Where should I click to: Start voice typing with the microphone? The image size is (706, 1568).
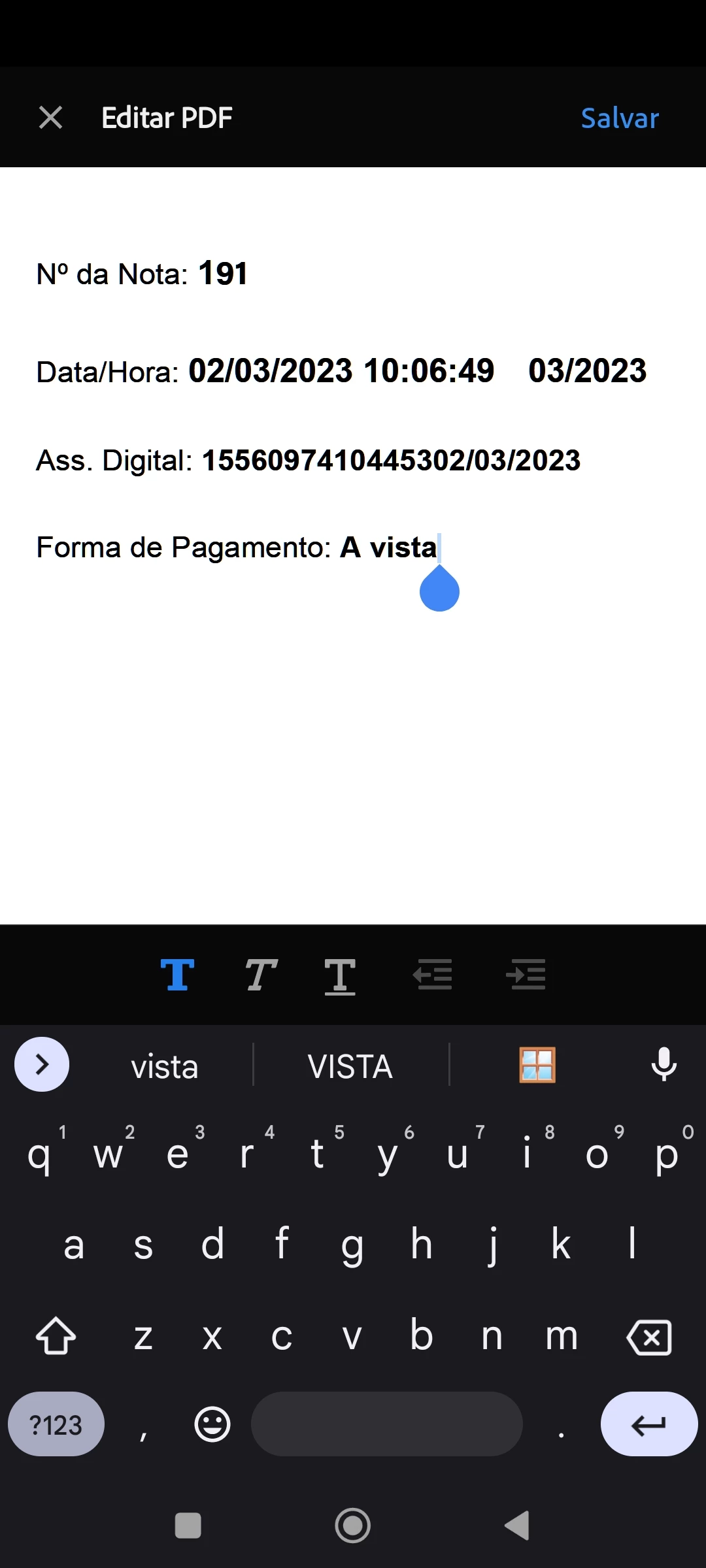tap(664, 1065)
